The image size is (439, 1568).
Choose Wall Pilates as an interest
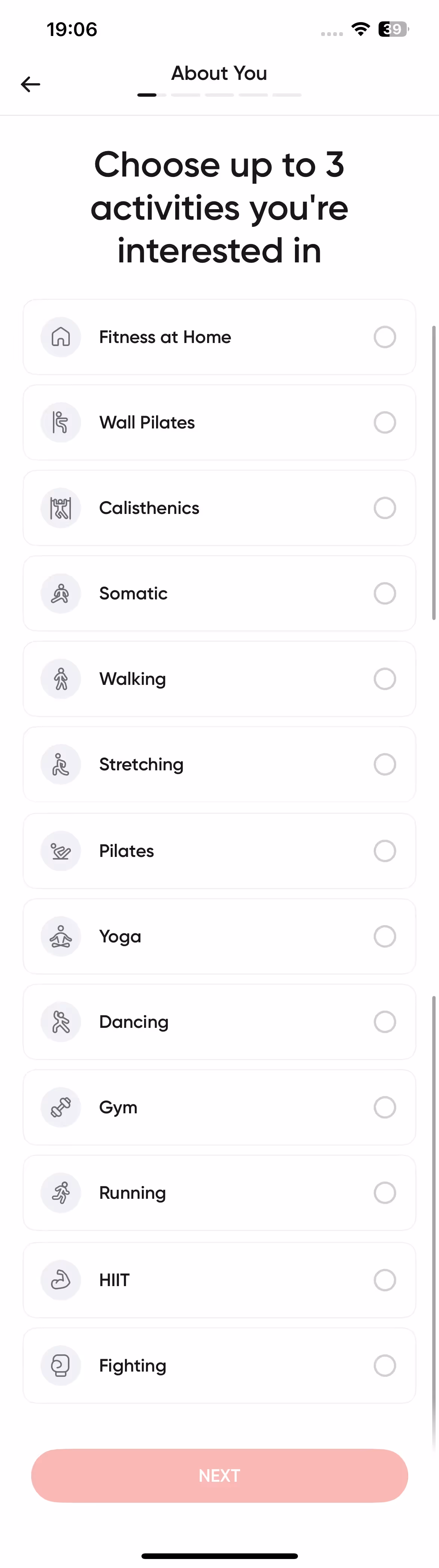tap(219, 422)
